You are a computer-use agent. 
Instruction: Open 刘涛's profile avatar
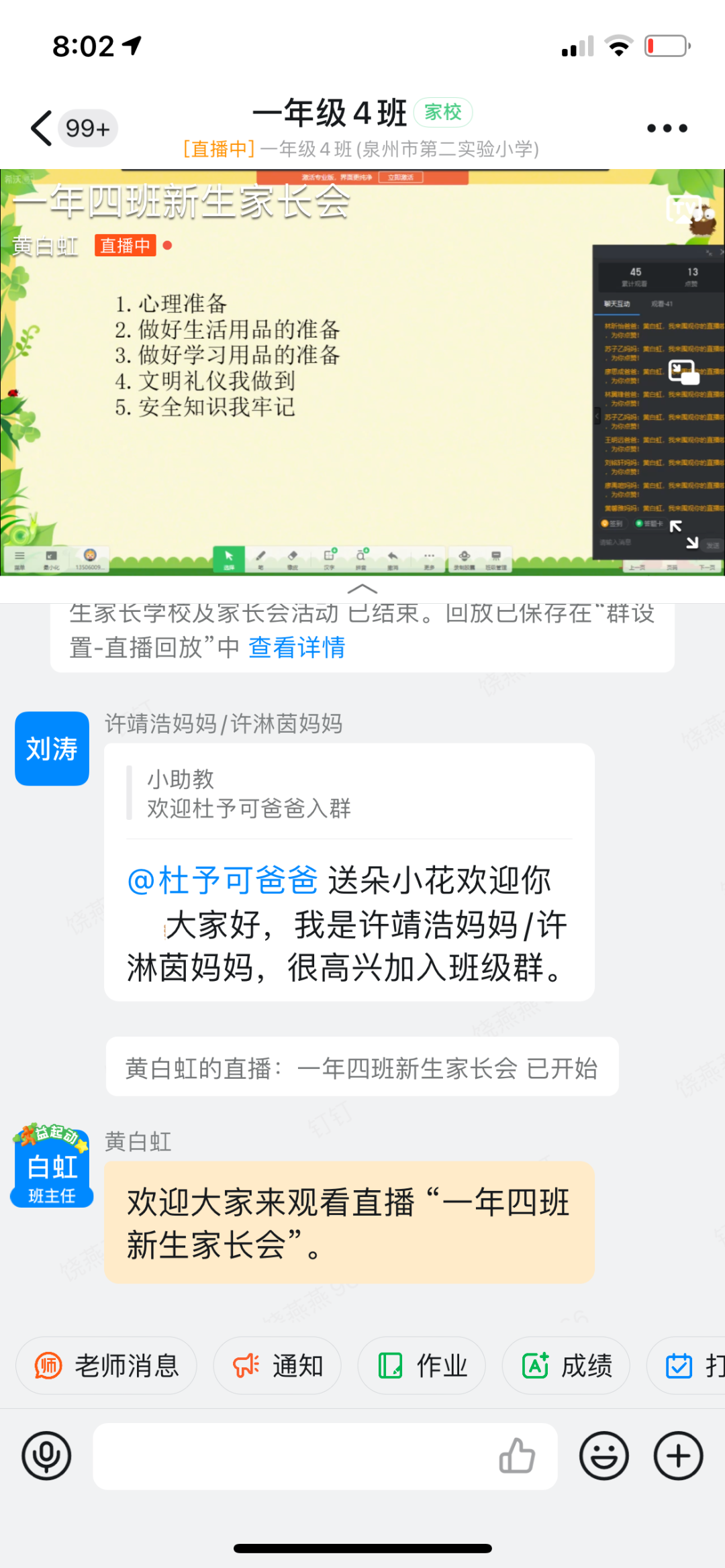(52, 748)
